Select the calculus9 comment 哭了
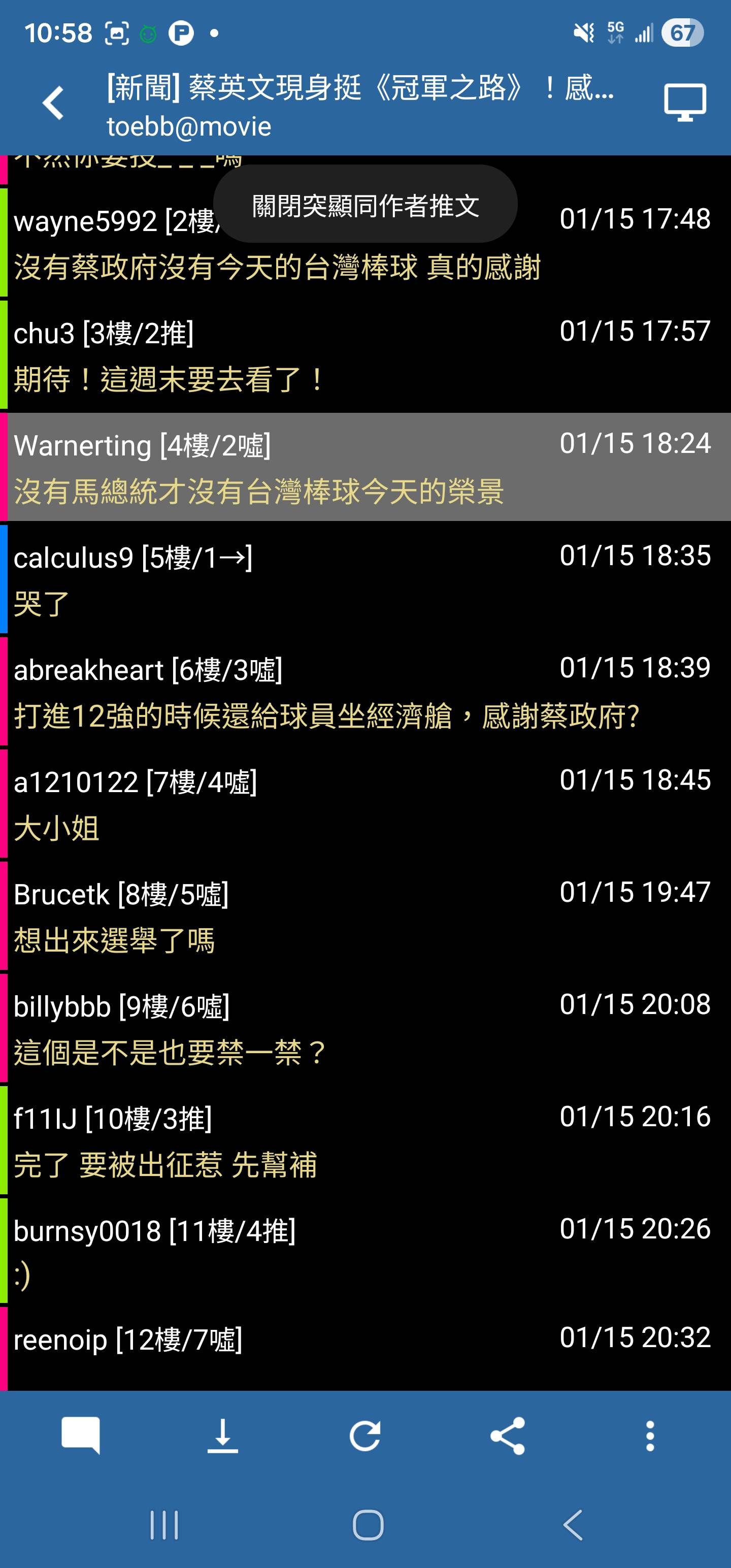The height and width of the screenshot is (1568, 731). coord(365,579)
